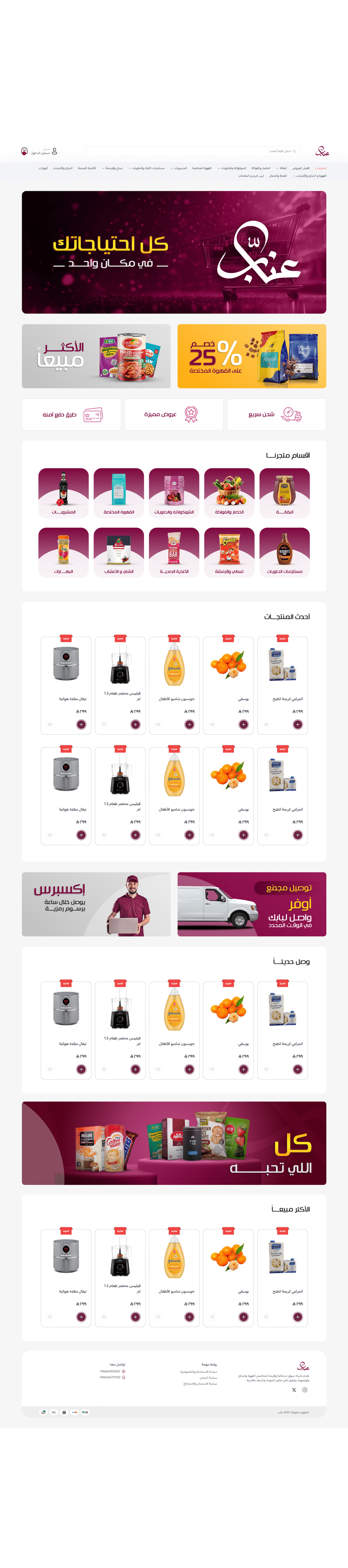Image resolution: width=348 pixels, height=1568 pixels.
Task: Open the إكسبرس one-hour delivery banner
Action: click(96, 904)
